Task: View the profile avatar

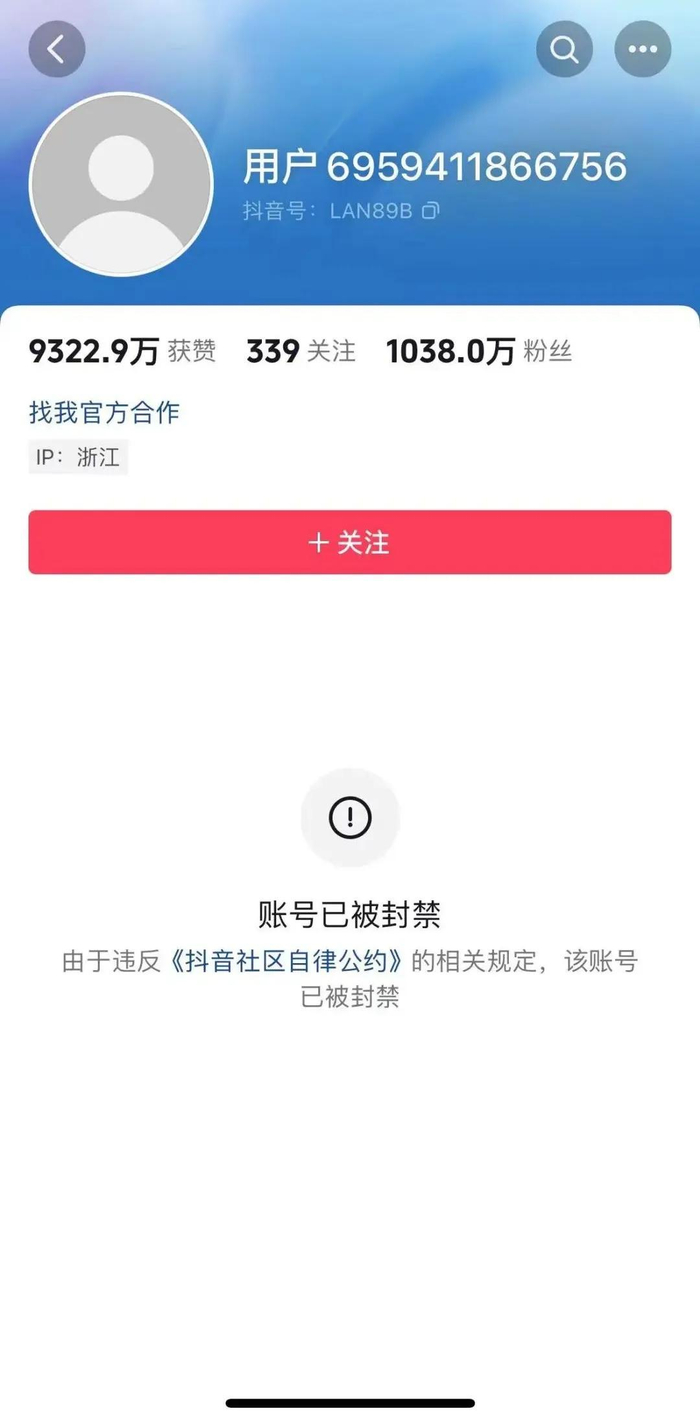Action: coord(121,185)
